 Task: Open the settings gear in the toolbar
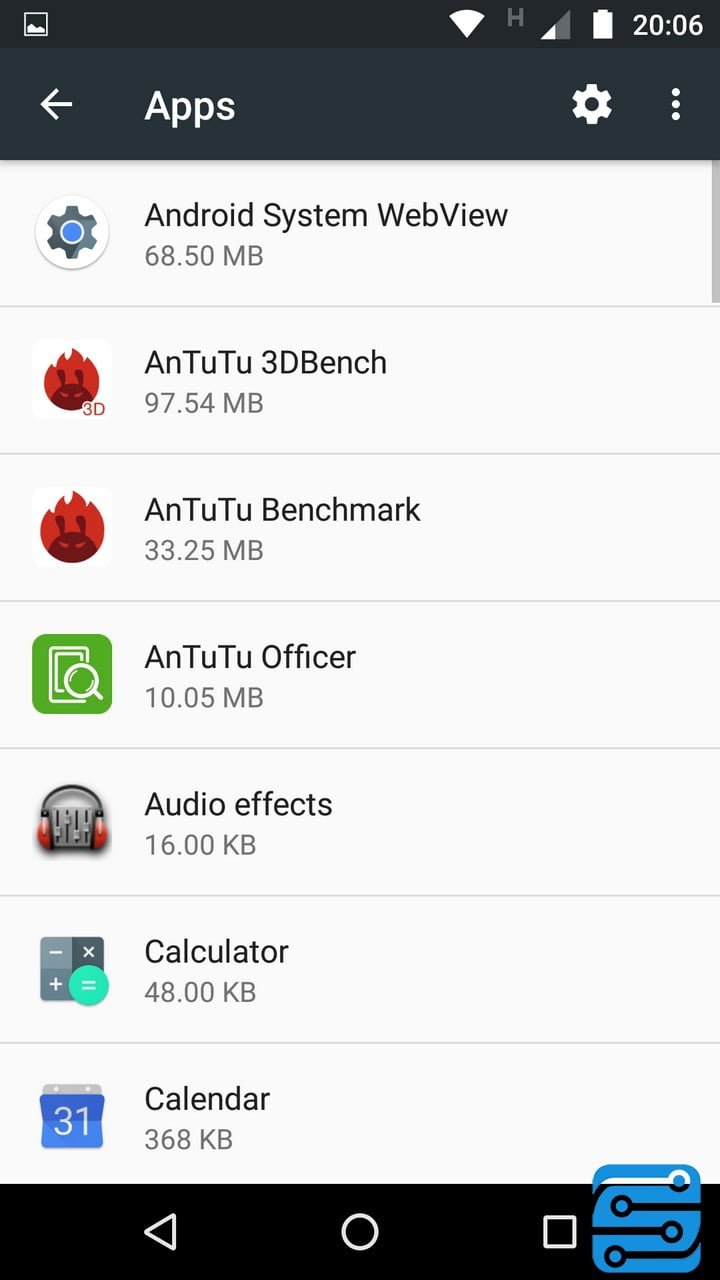coord(591,103)
